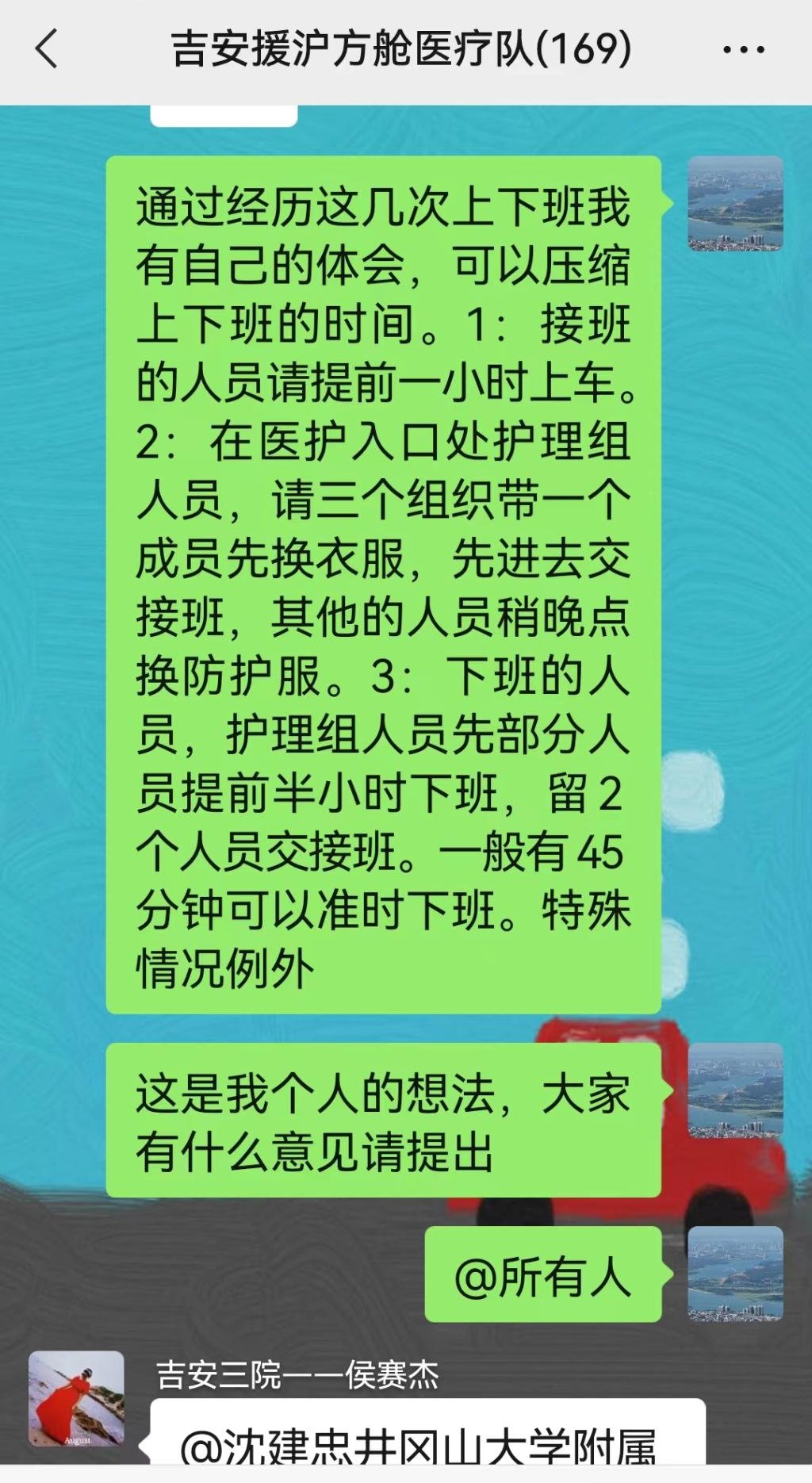Go back from the group chat
The width and height of the screenshot is (812, 1483).
[47, 49]
